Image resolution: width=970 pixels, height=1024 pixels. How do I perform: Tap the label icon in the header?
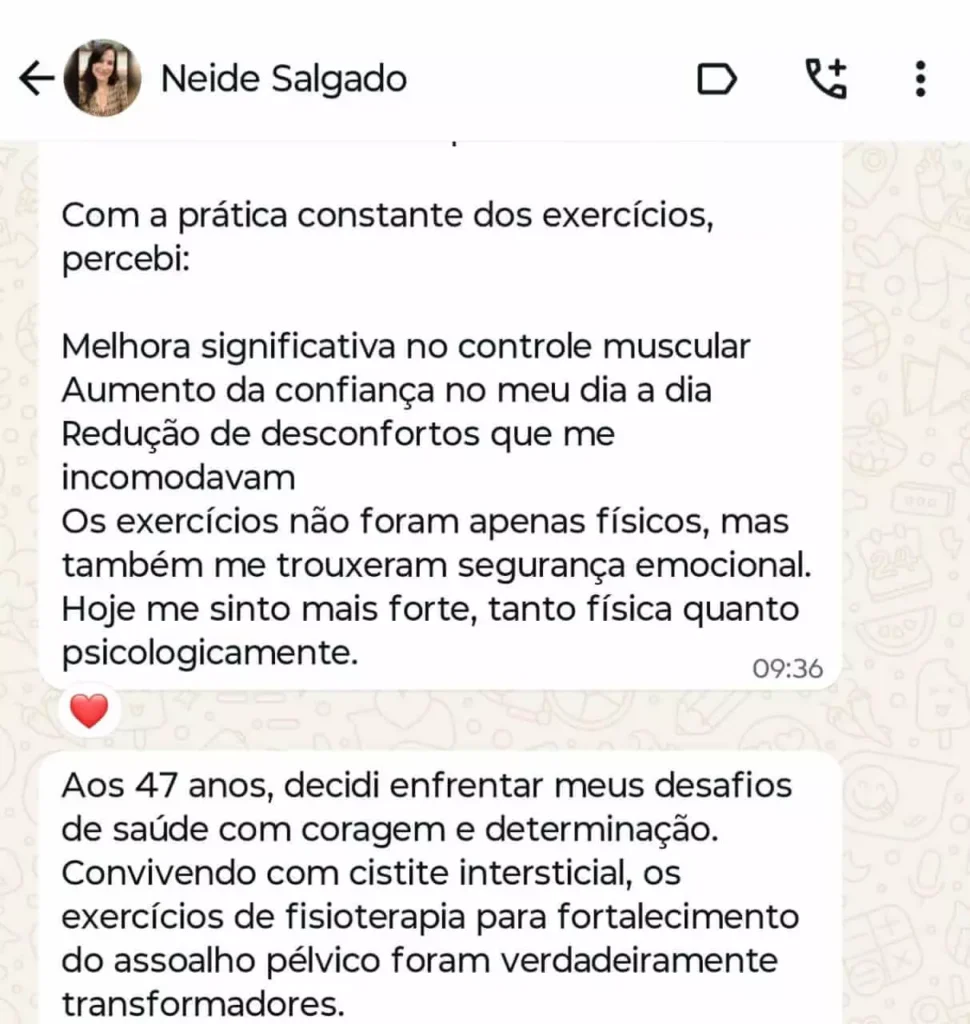[x=716, y=79]
